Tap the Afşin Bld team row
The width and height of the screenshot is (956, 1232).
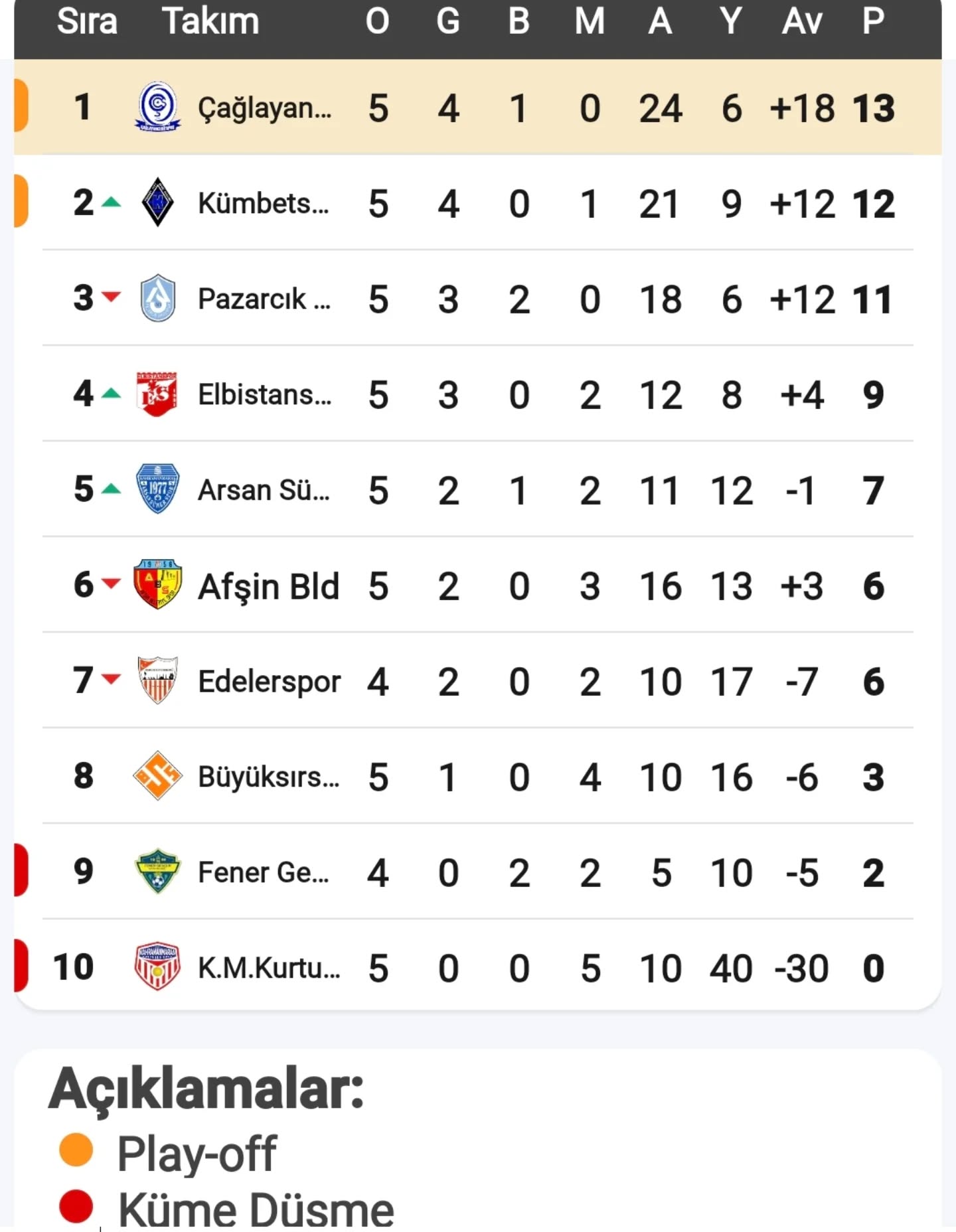click(x=268, y=585)
